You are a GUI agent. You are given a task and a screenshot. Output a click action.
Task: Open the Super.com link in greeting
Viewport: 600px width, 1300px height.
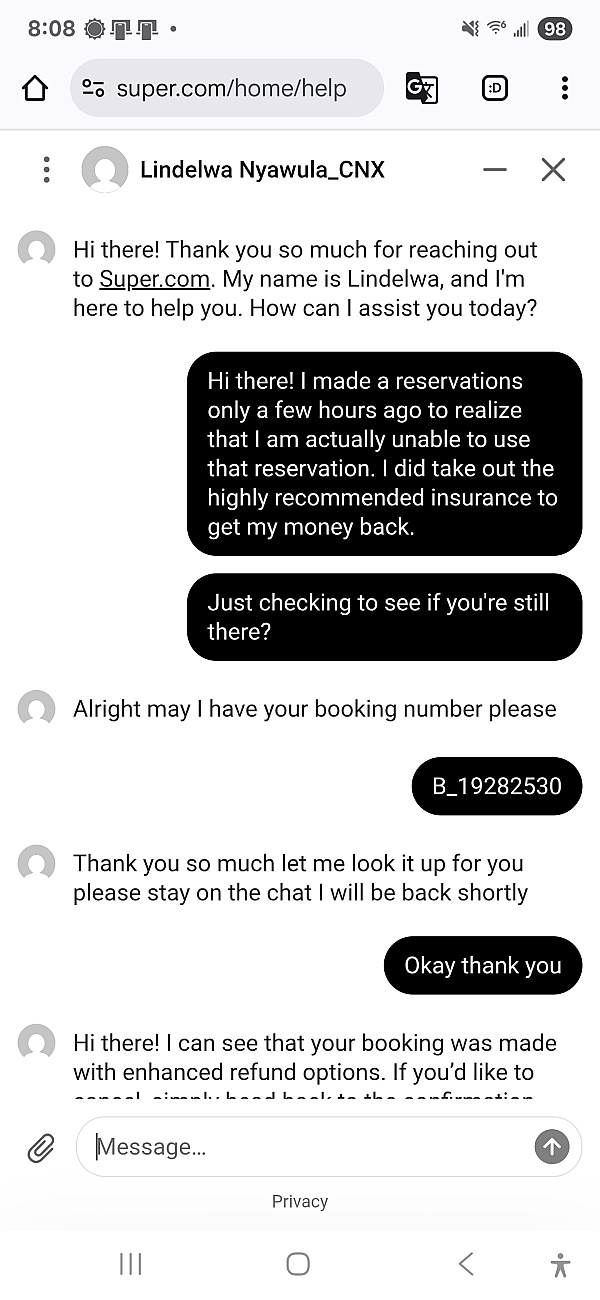point(154,279)
